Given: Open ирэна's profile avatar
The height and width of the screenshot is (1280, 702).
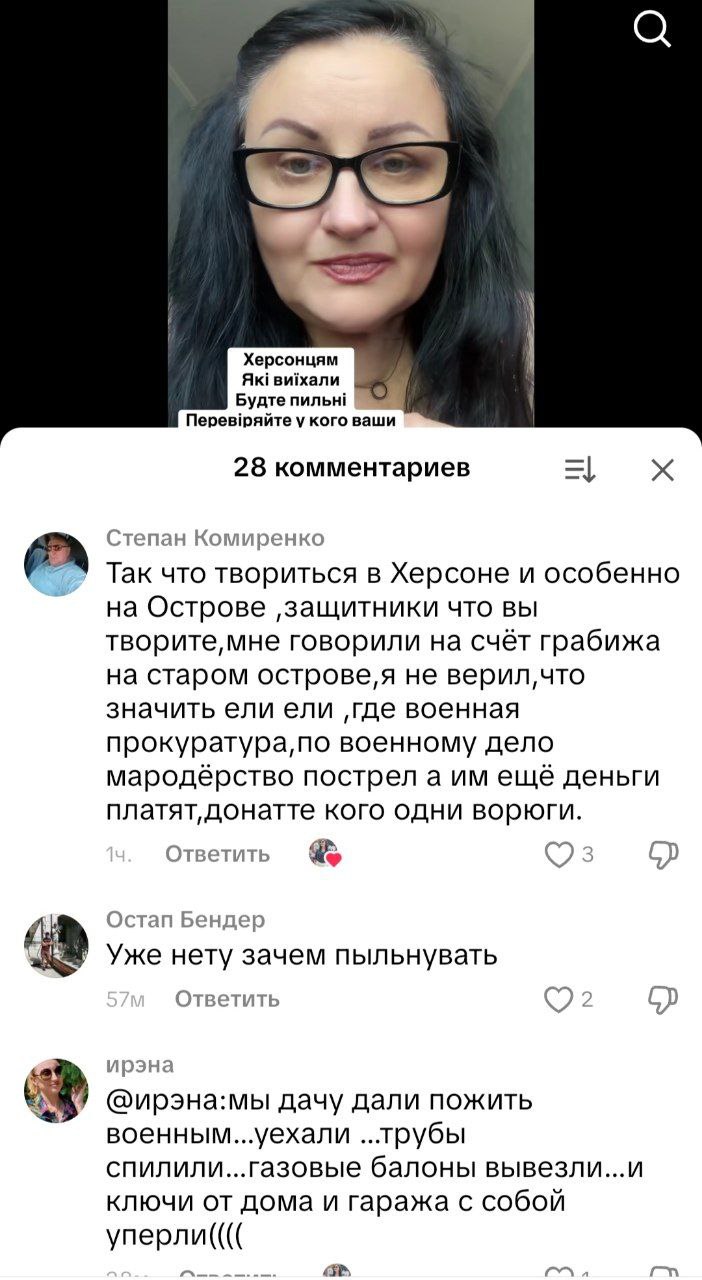Looking at the screenshot, I should tap(56, 1091).
